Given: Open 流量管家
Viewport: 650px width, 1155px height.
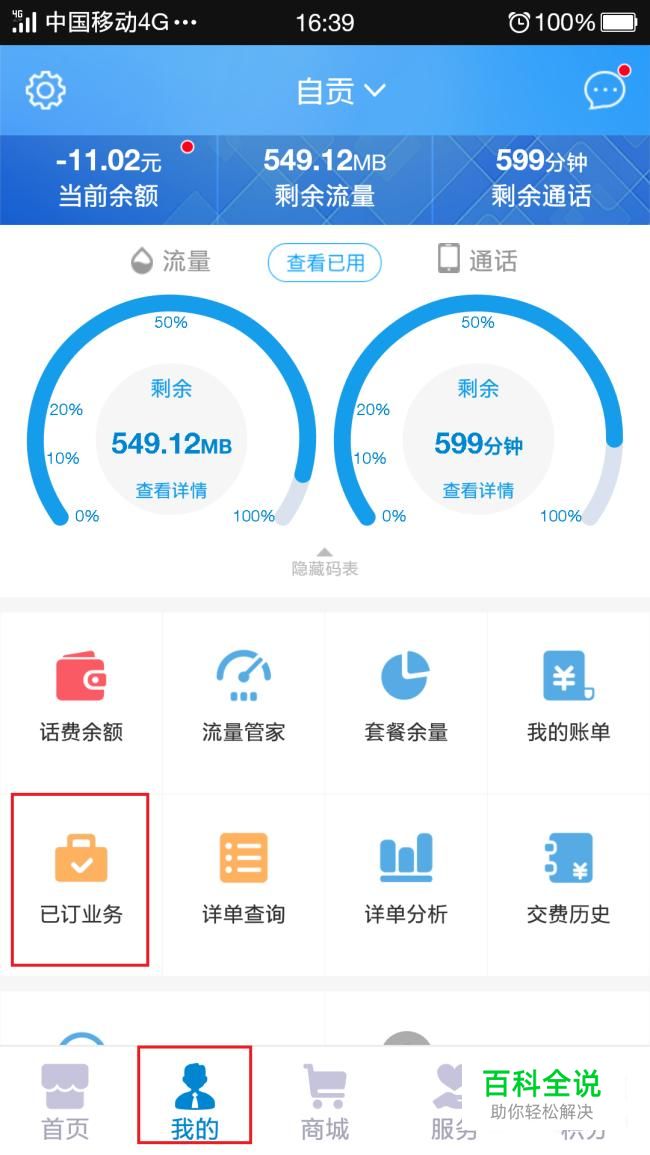Looking at the screenshot, I should point(243,696).
